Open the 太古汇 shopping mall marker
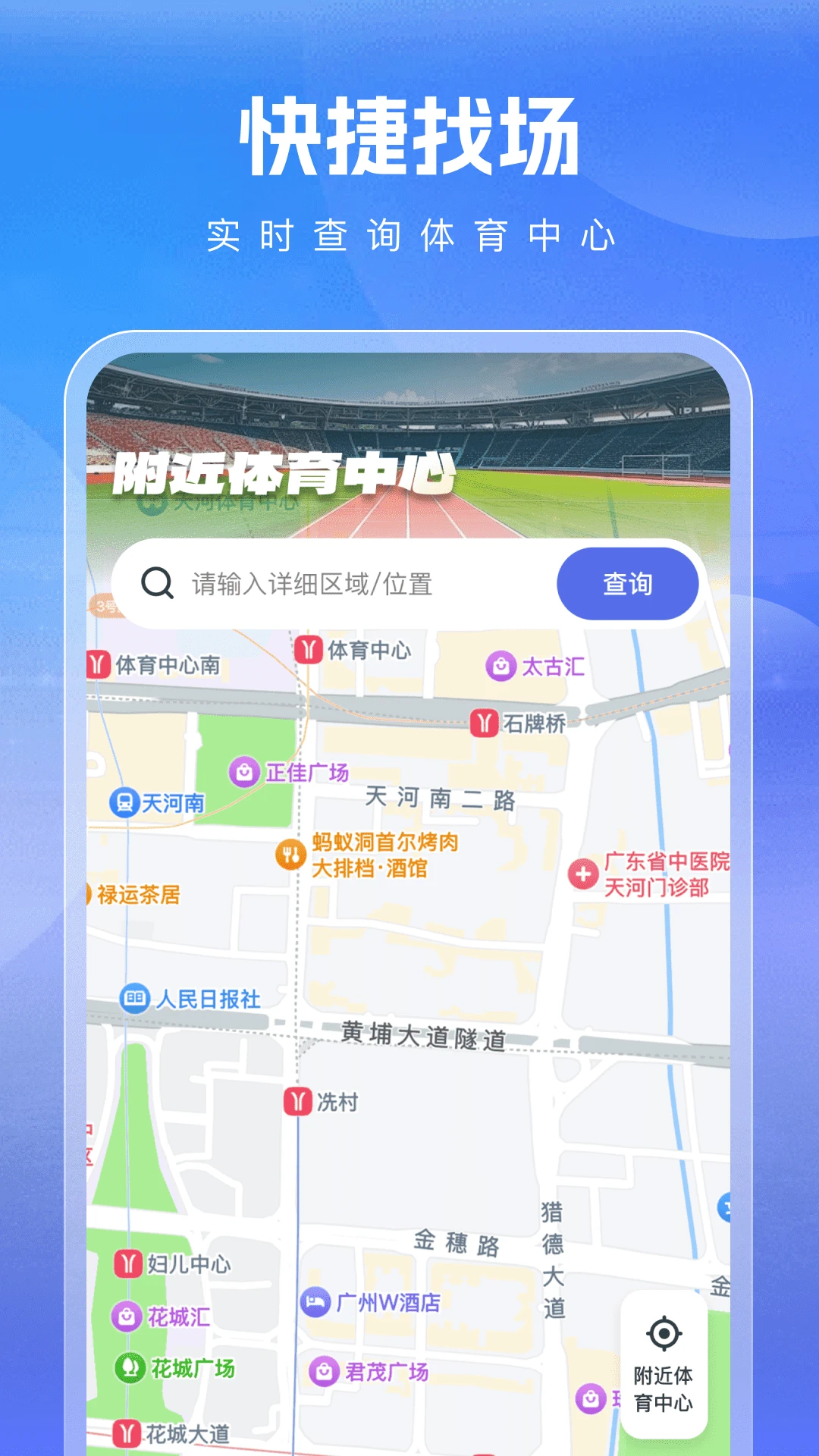Screen dimensions: 819x1456 click(501, 663)
